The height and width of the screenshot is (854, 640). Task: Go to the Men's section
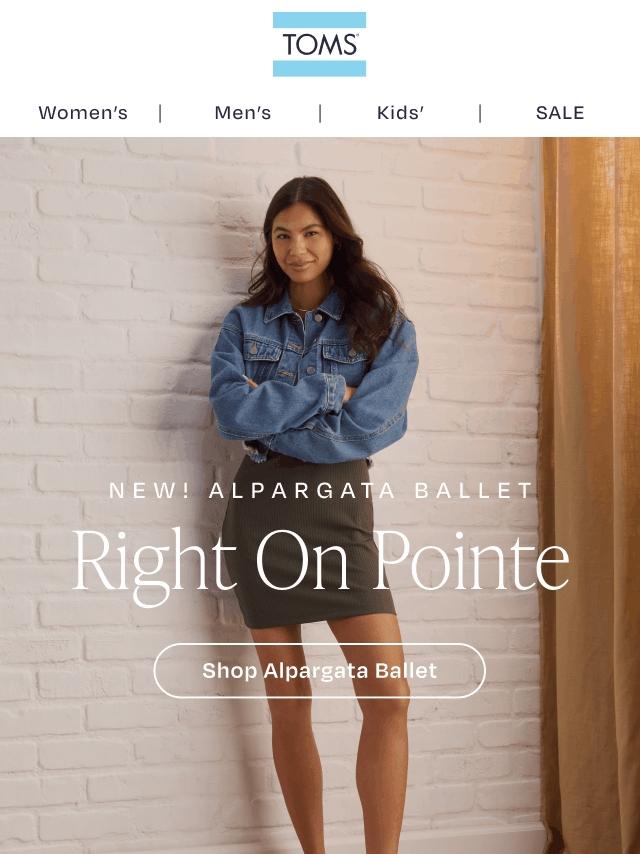tap(243, 113)
